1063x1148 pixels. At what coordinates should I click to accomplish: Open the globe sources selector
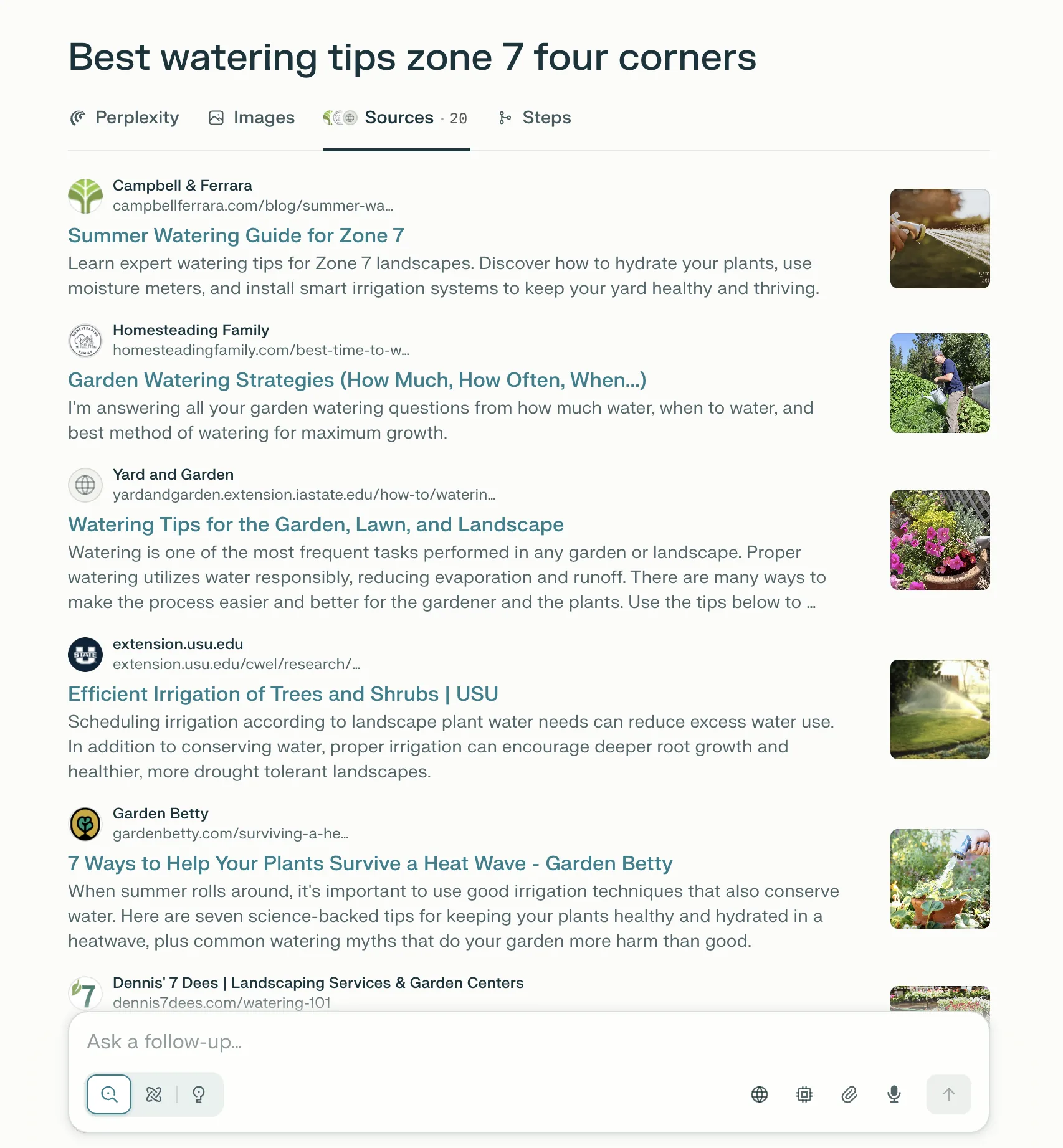pyautogui.click(x=760, y=1094)
